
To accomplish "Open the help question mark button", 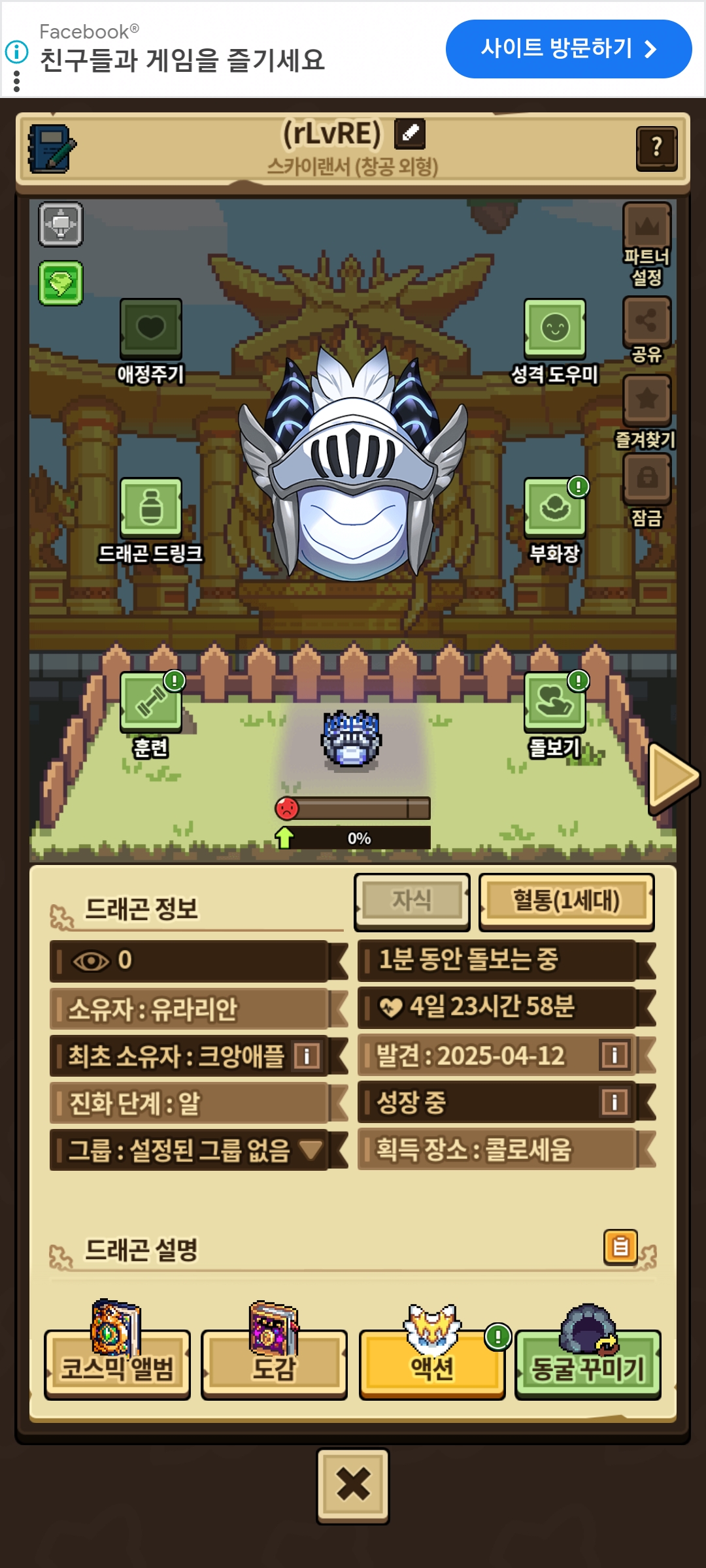I will point(656,148).
